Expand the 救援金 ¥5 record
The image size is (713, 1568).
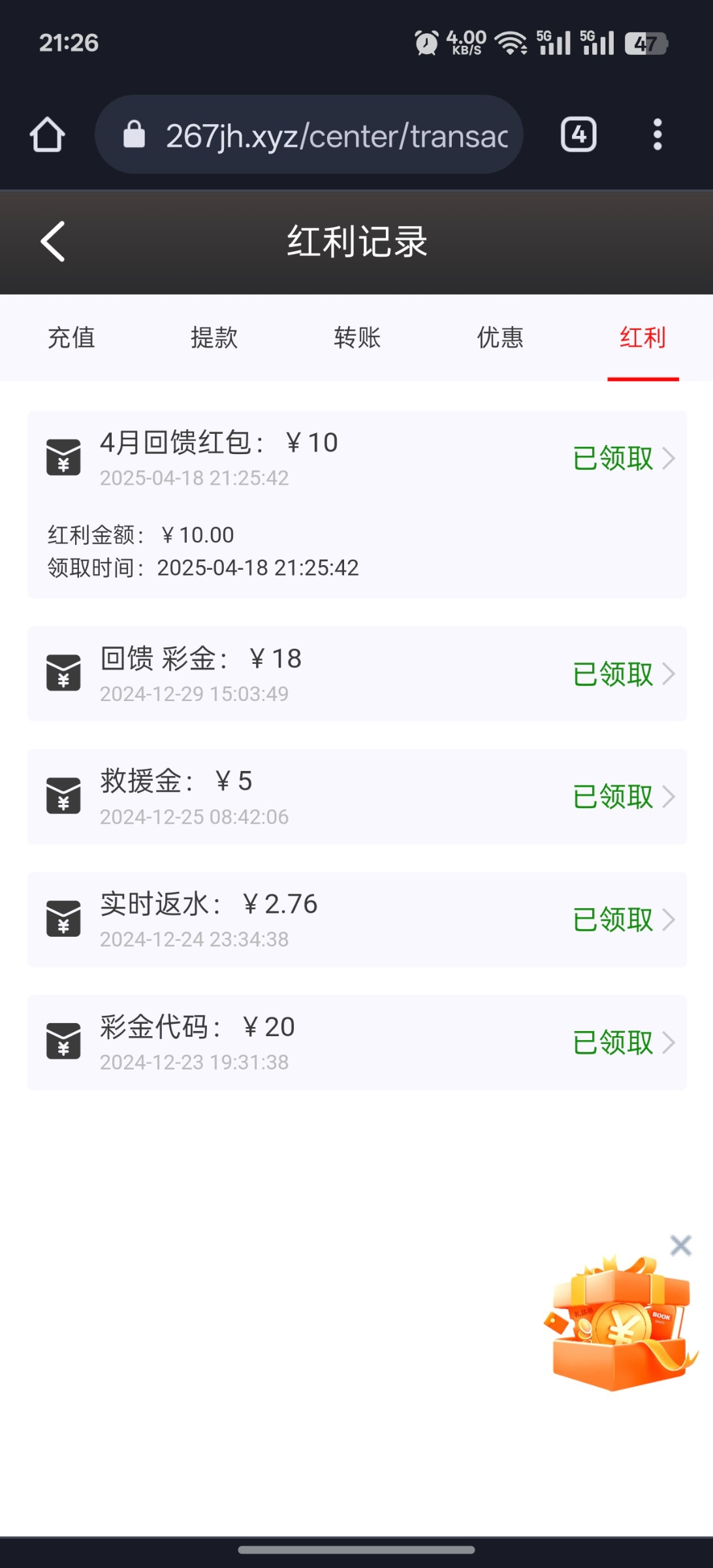pos(357,796)
